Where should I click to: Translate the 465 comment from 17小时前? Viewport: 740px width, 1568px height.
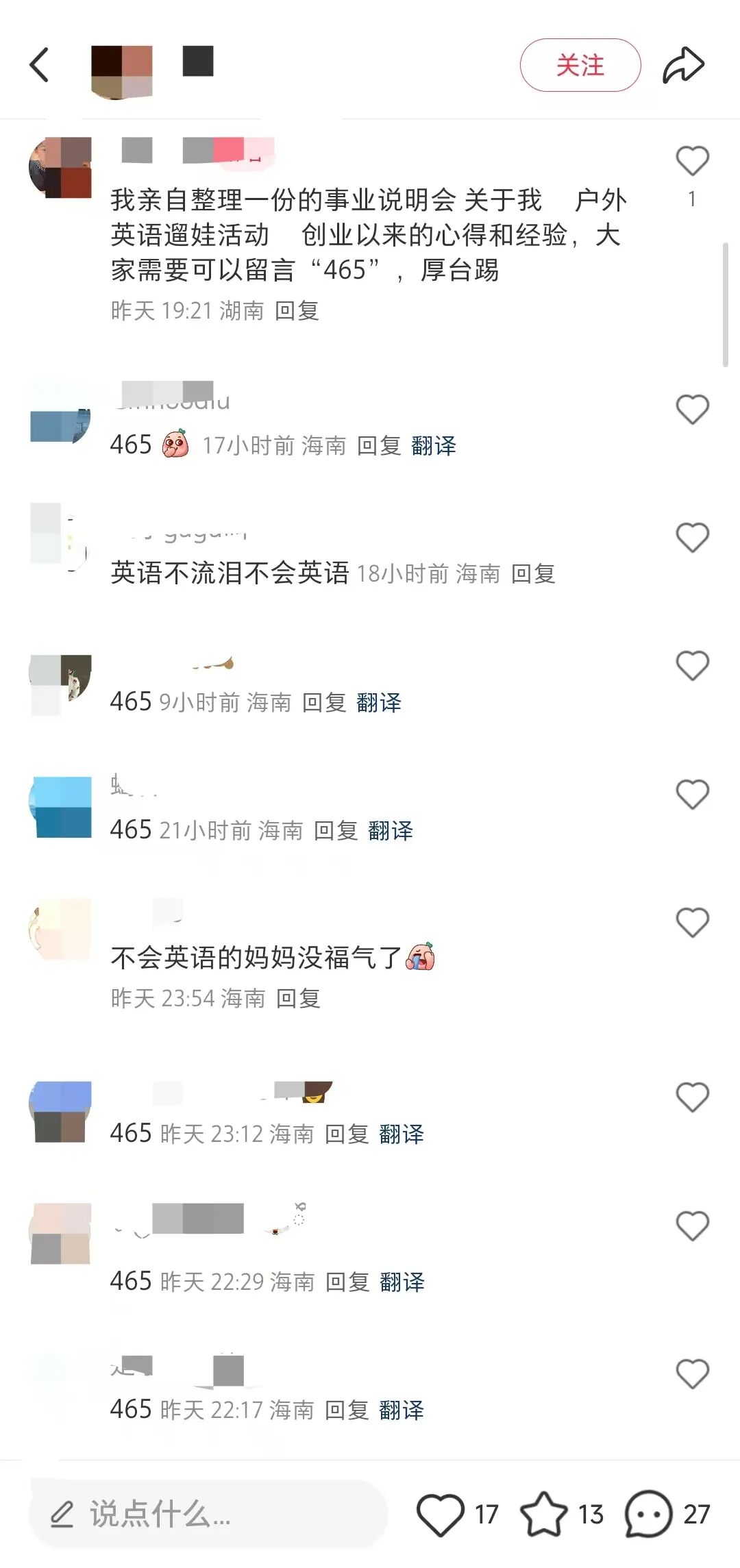click(x=434, y=446)
